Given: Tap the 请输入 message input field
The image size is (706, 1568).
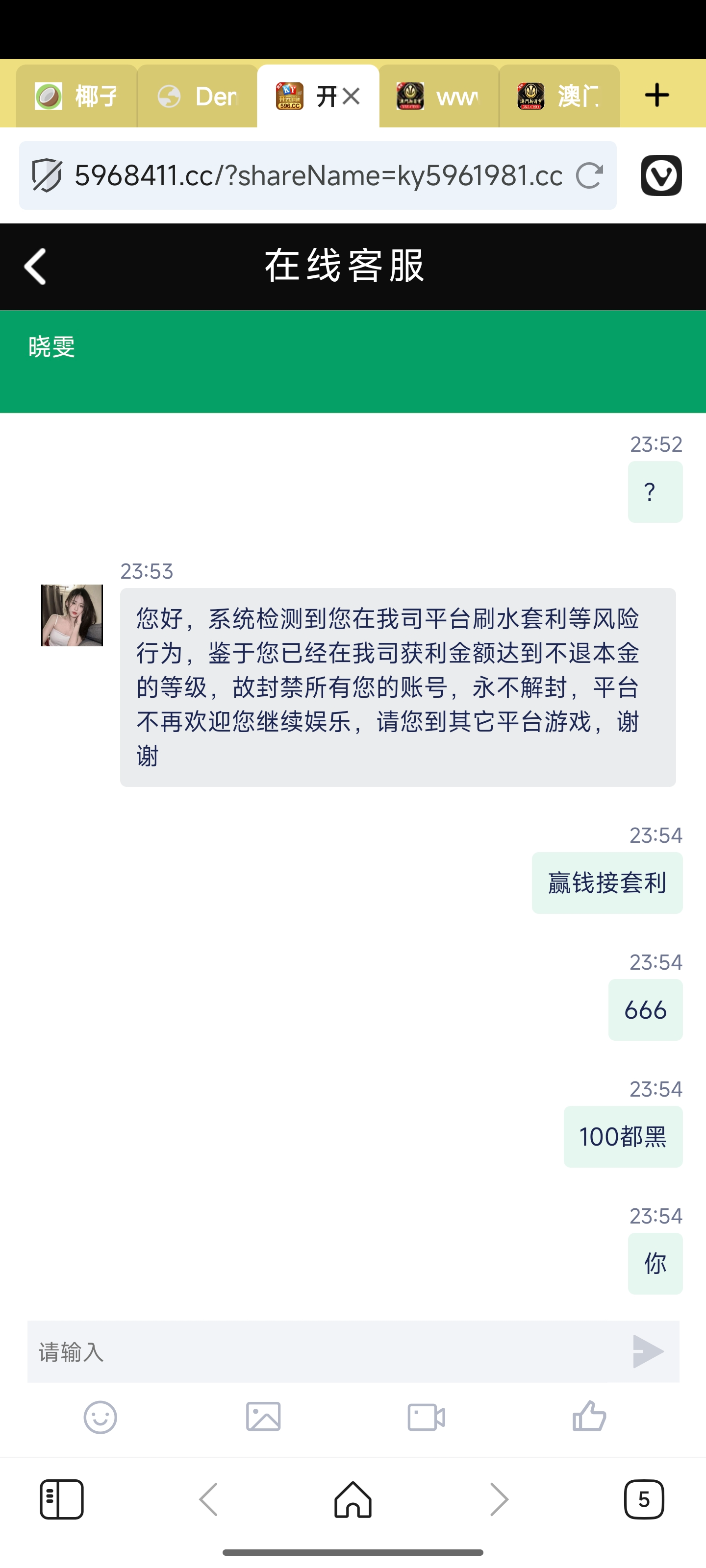Looking at the screenshot, I should tap(323, 1351).
